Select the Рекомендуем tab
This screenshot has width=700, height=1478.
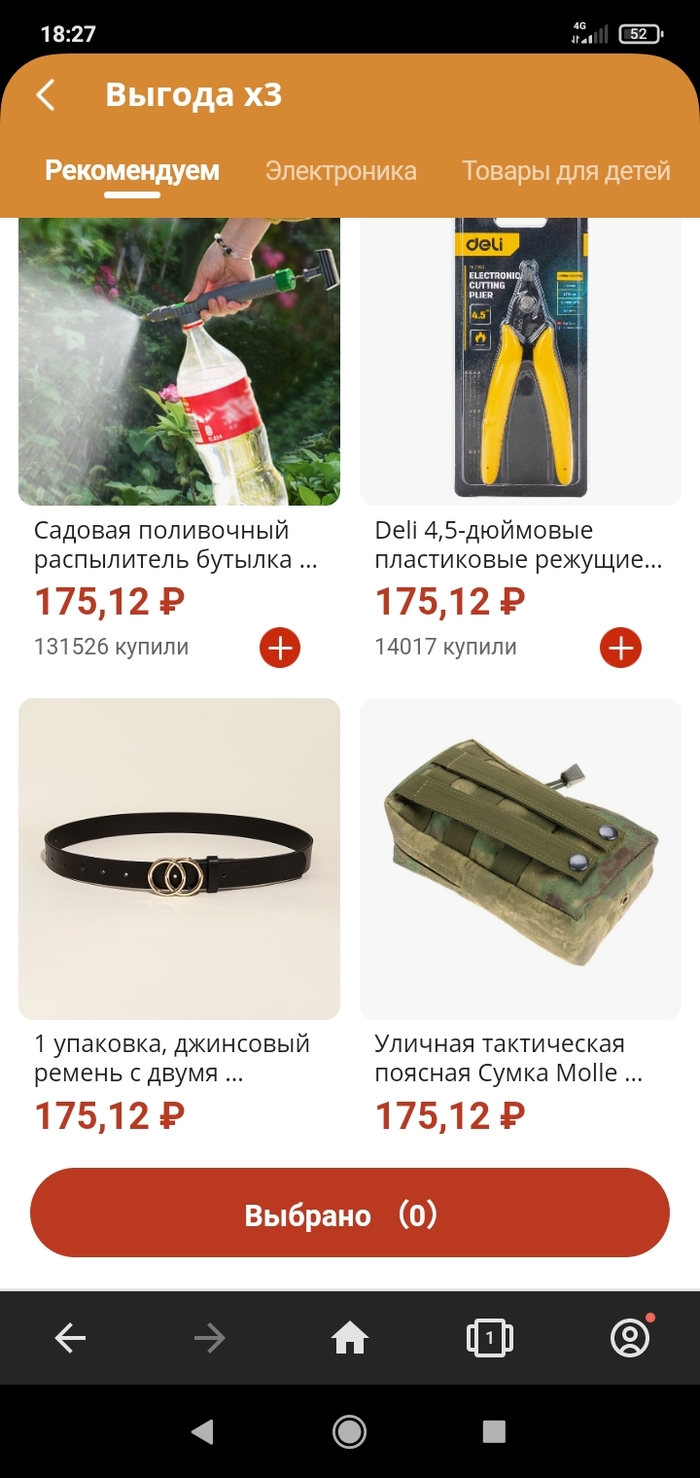[x=132, y=171]
